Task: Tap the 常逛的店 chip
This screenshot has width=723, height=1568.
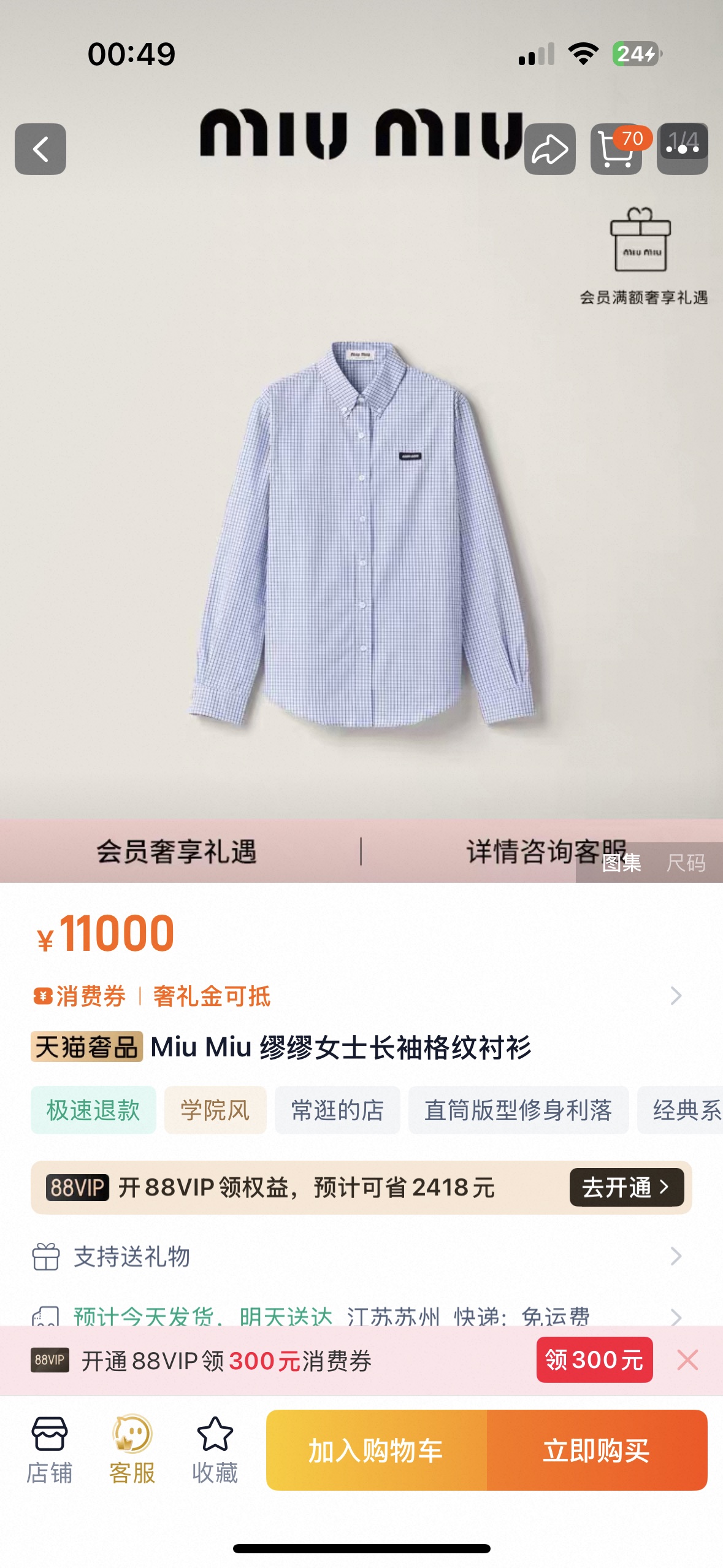Action: (337, 1110)
